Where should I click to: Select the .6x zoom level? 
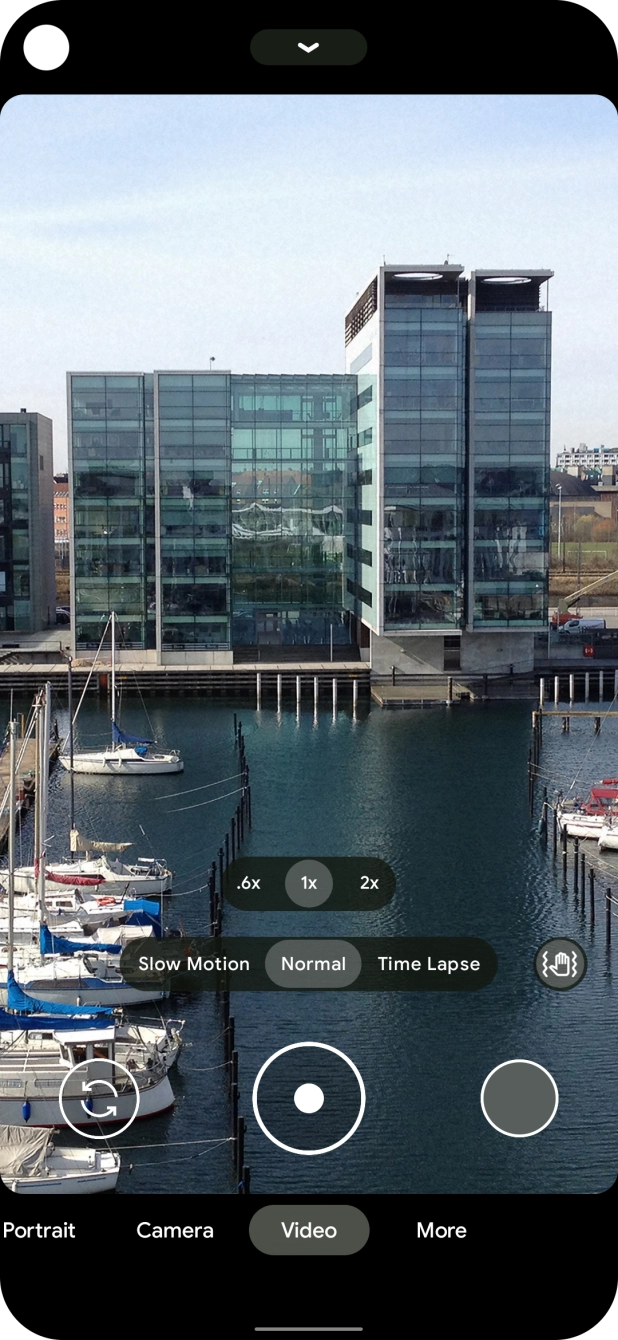tap(249, 883)
